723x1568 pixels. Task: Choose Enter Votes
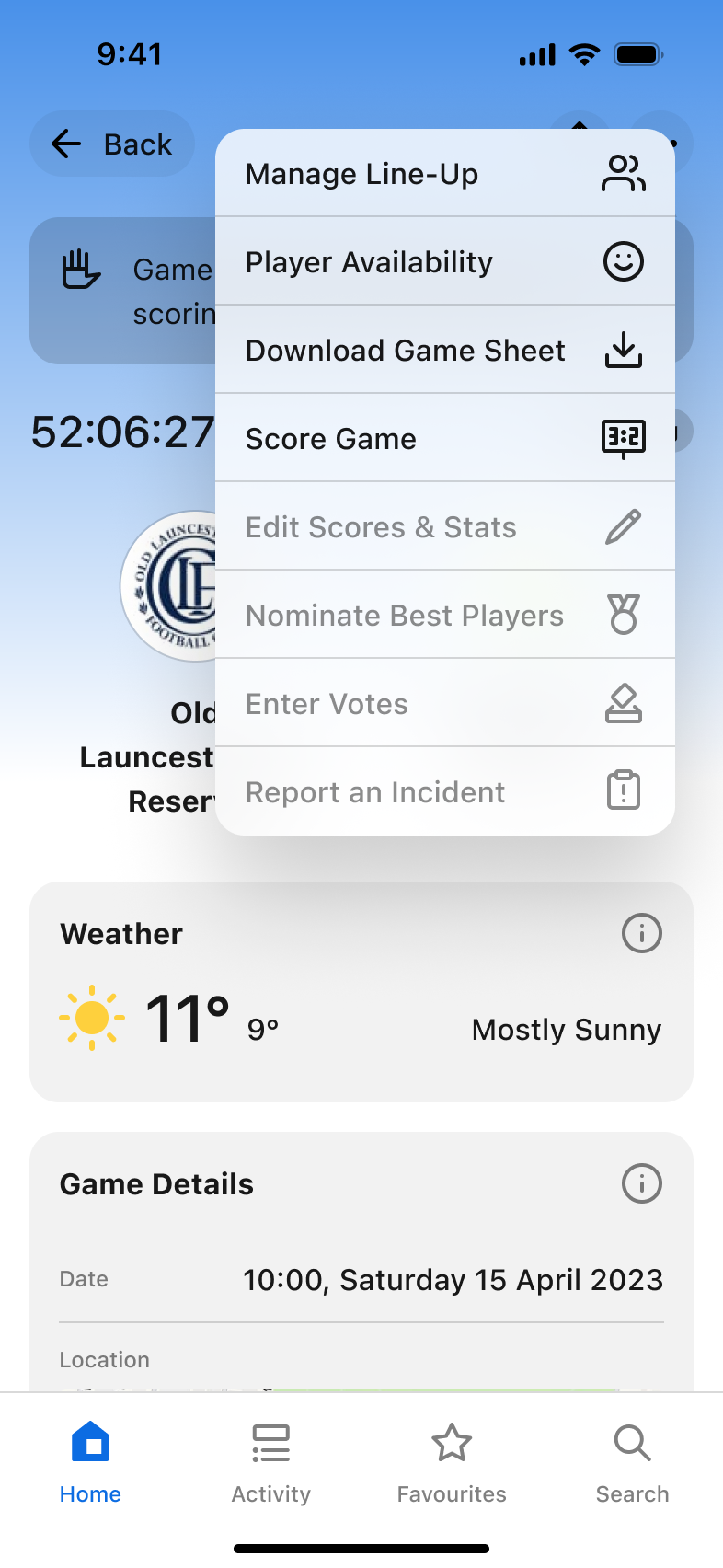coord(445,704)
